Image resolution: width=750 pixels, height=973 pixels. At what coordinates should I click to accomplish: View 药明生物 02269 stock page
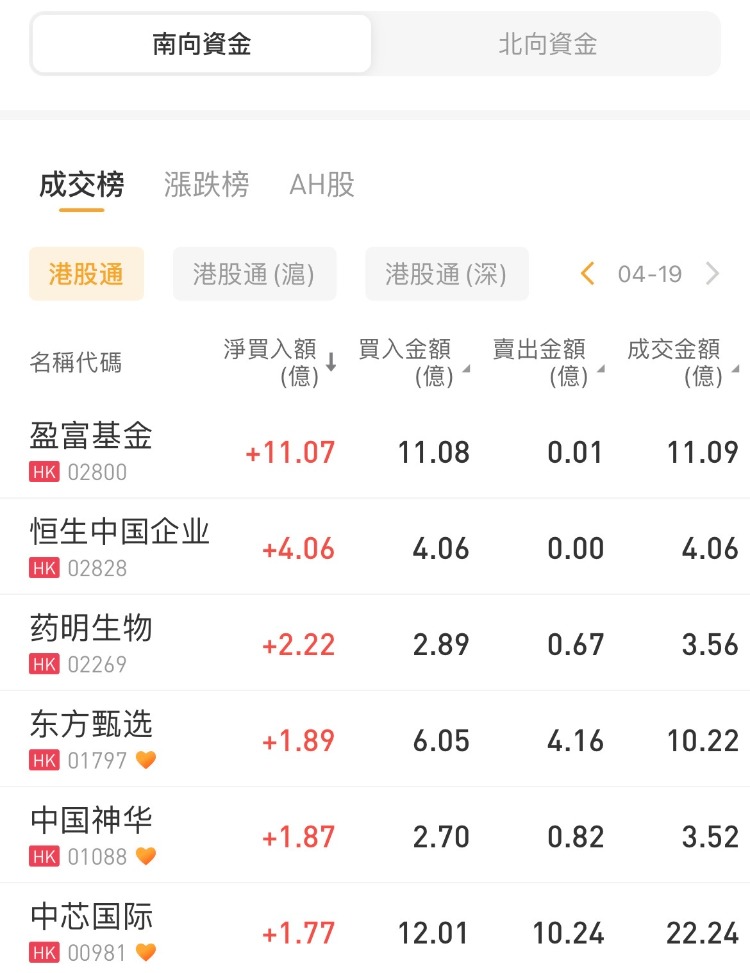click(92, 642)
